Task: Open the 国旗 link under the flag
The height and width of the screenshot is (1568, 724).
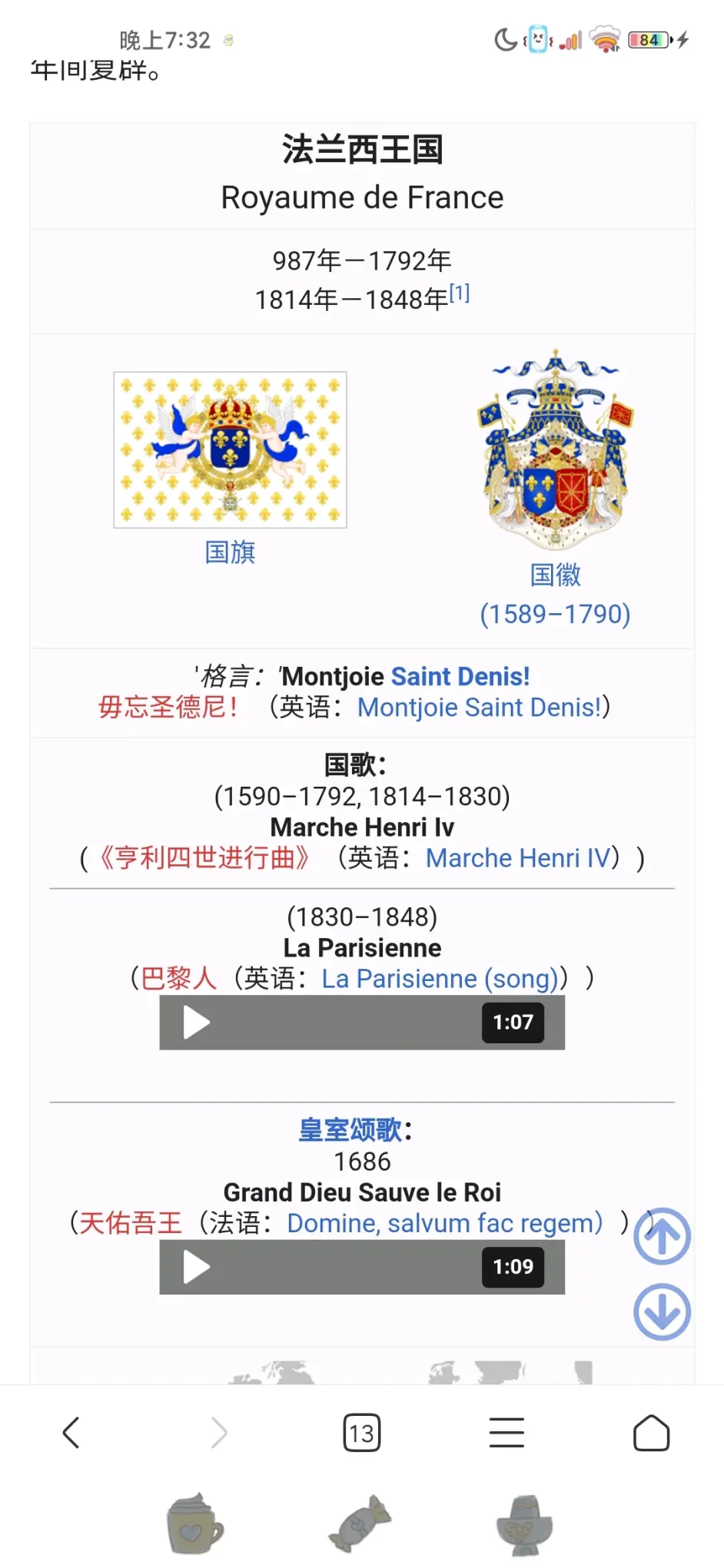Action: 230,552
